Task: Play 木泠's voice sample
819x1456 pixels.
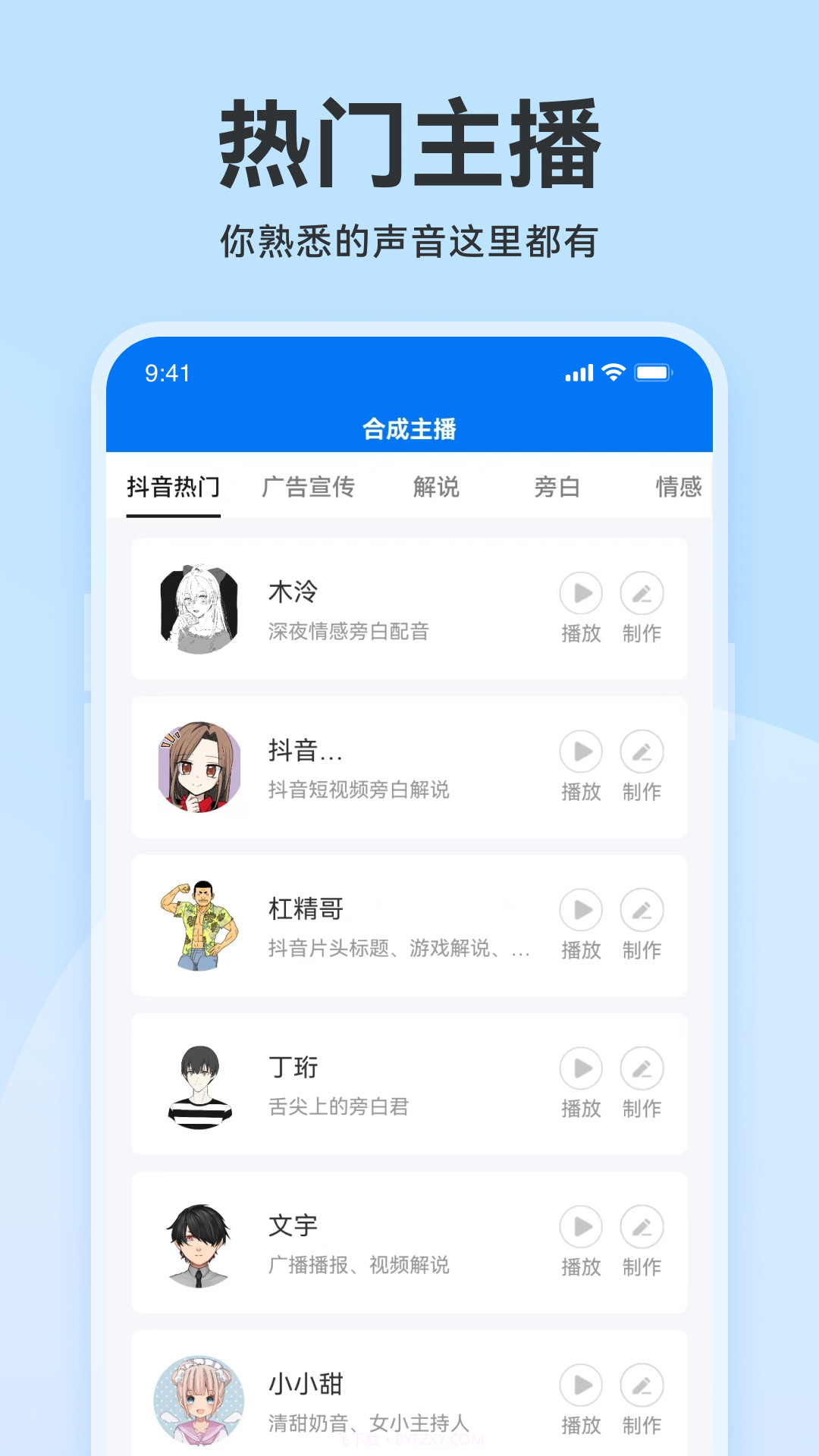Action: (581, 593)
